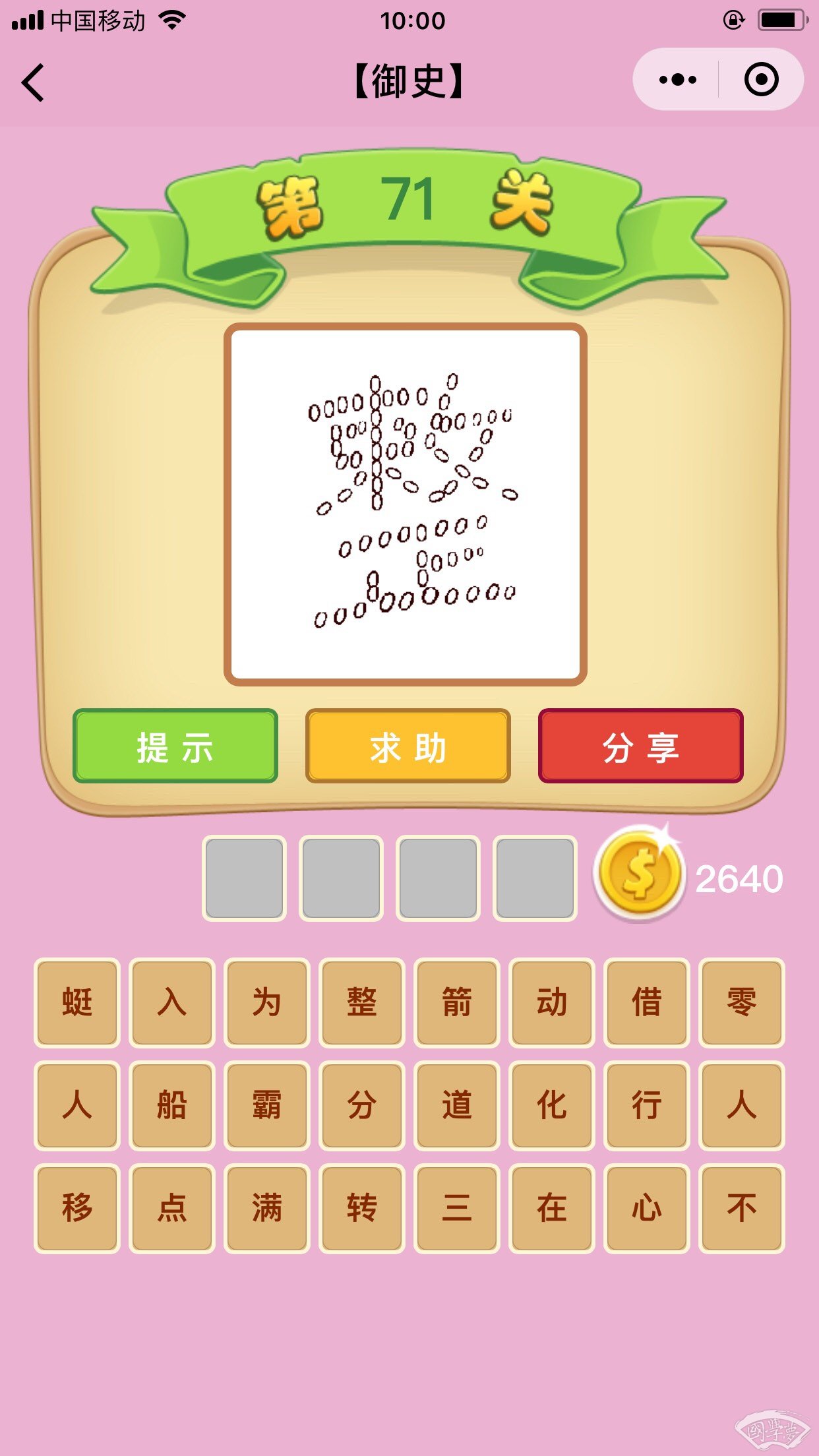Screen dimensions: 819x1456
Task: Choose the character 零 tile
Action: [741, 1002]
